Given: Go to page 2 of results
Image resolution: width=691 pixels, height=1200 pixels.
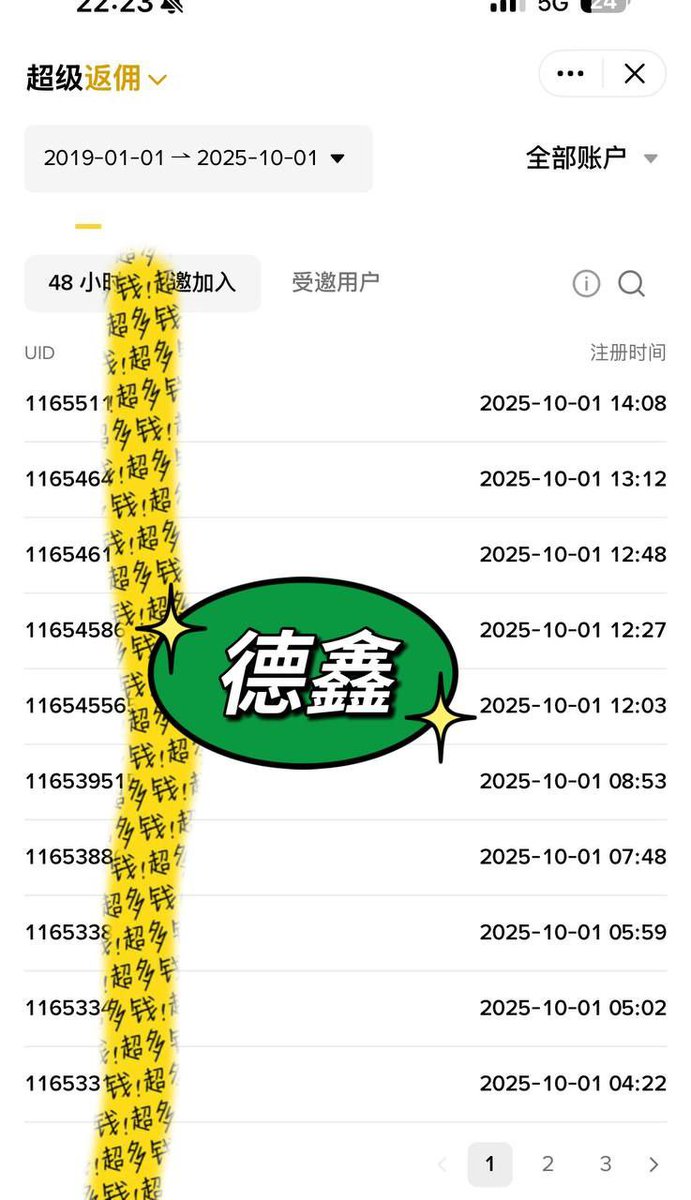Looking at the screenshot, I should (x=547, y=1164).
